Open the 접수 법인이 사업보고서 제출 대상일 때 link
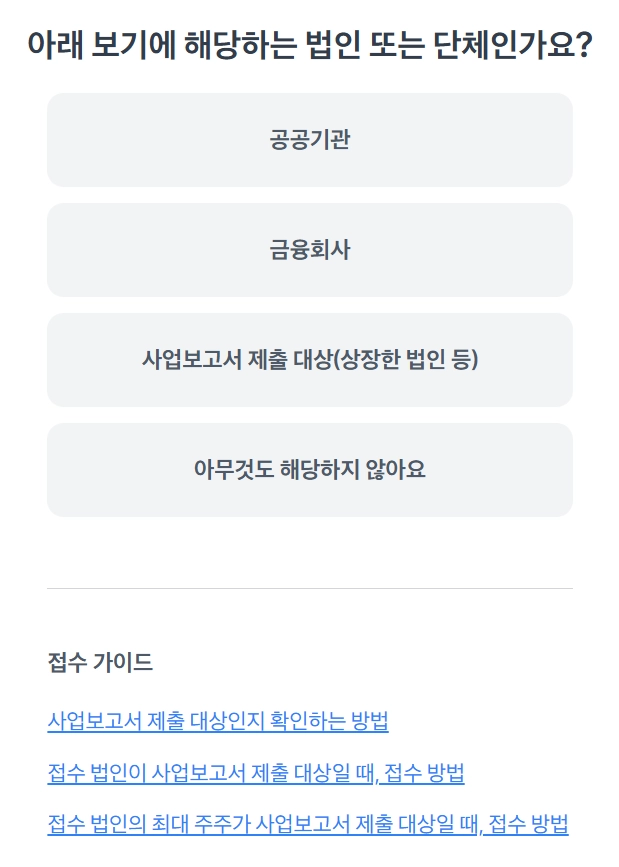Viewport: 619px width, 867px height. (256, 773)
